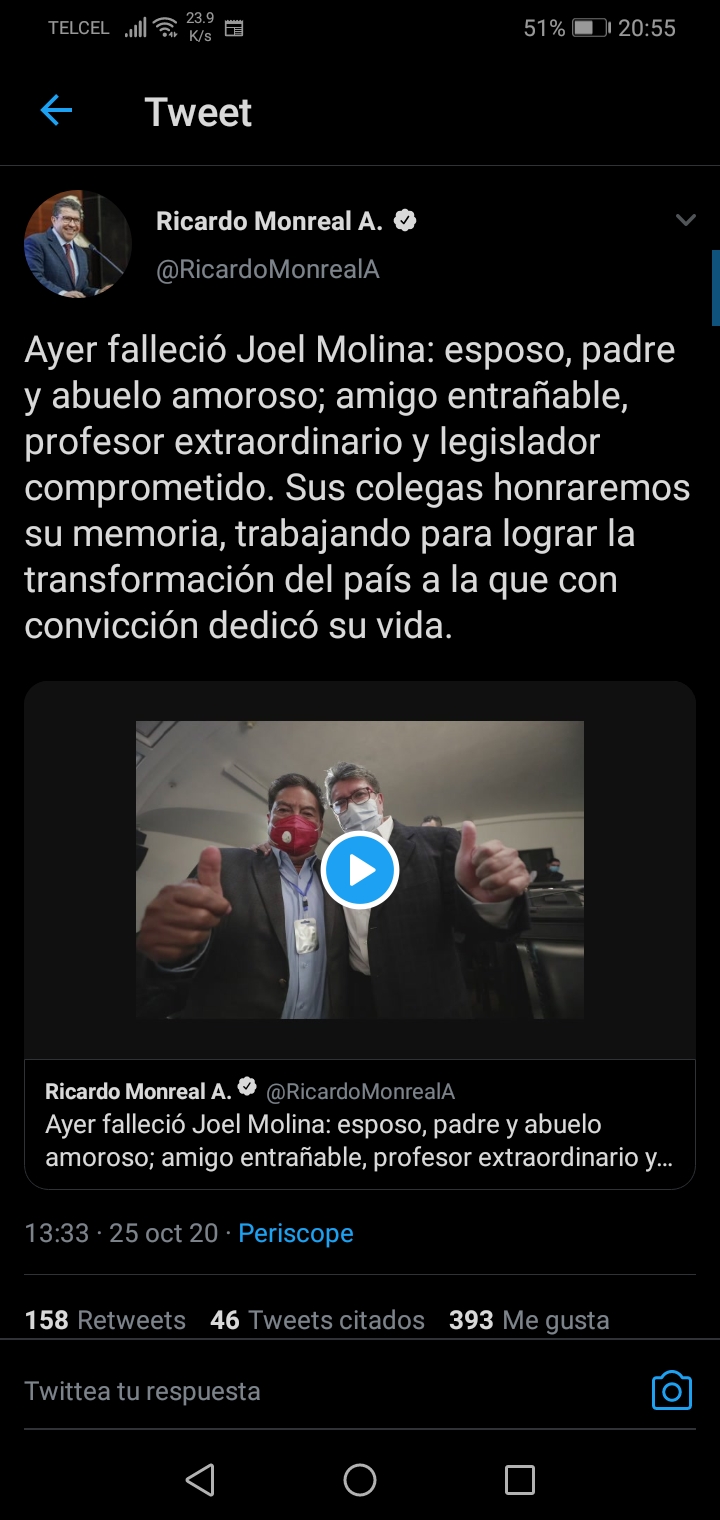The width and height of the screenshot is (720, 1520).
Task: Open Ricardo Monreal's profile picture
Action: click(x=78, y=244)
